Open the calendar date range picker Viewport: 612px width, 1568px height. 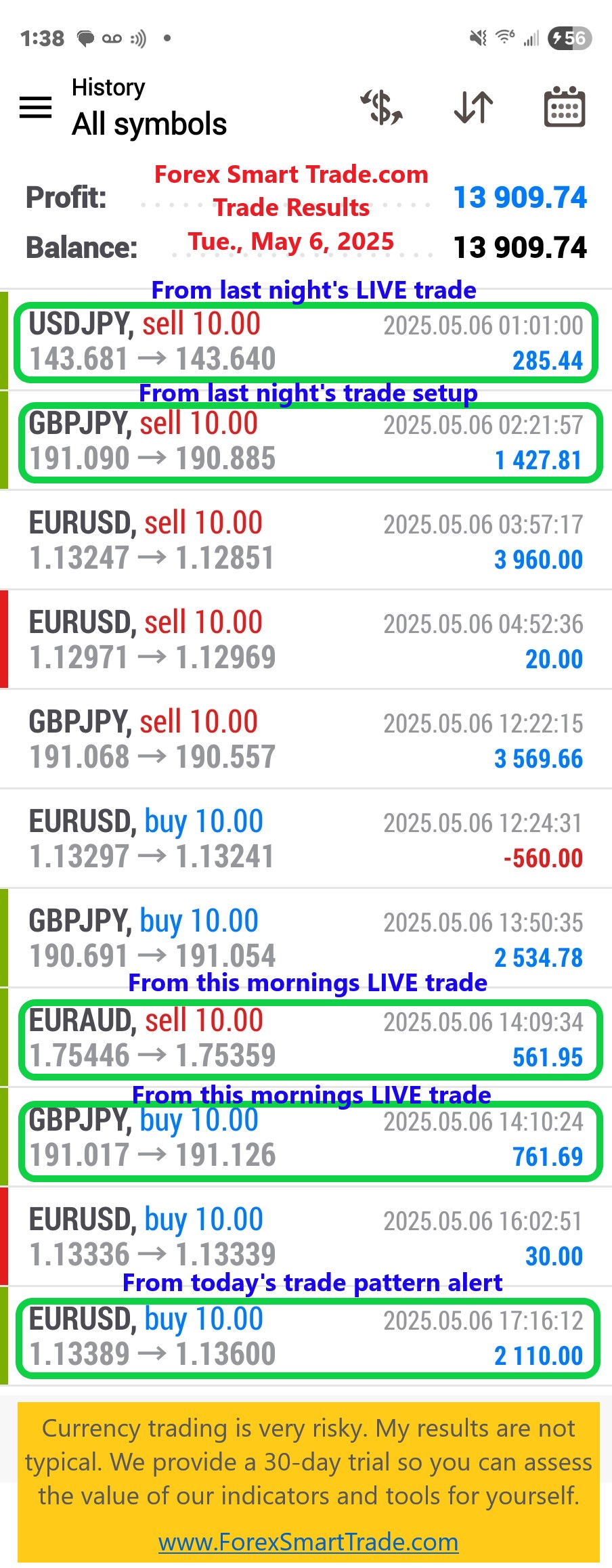565,107
